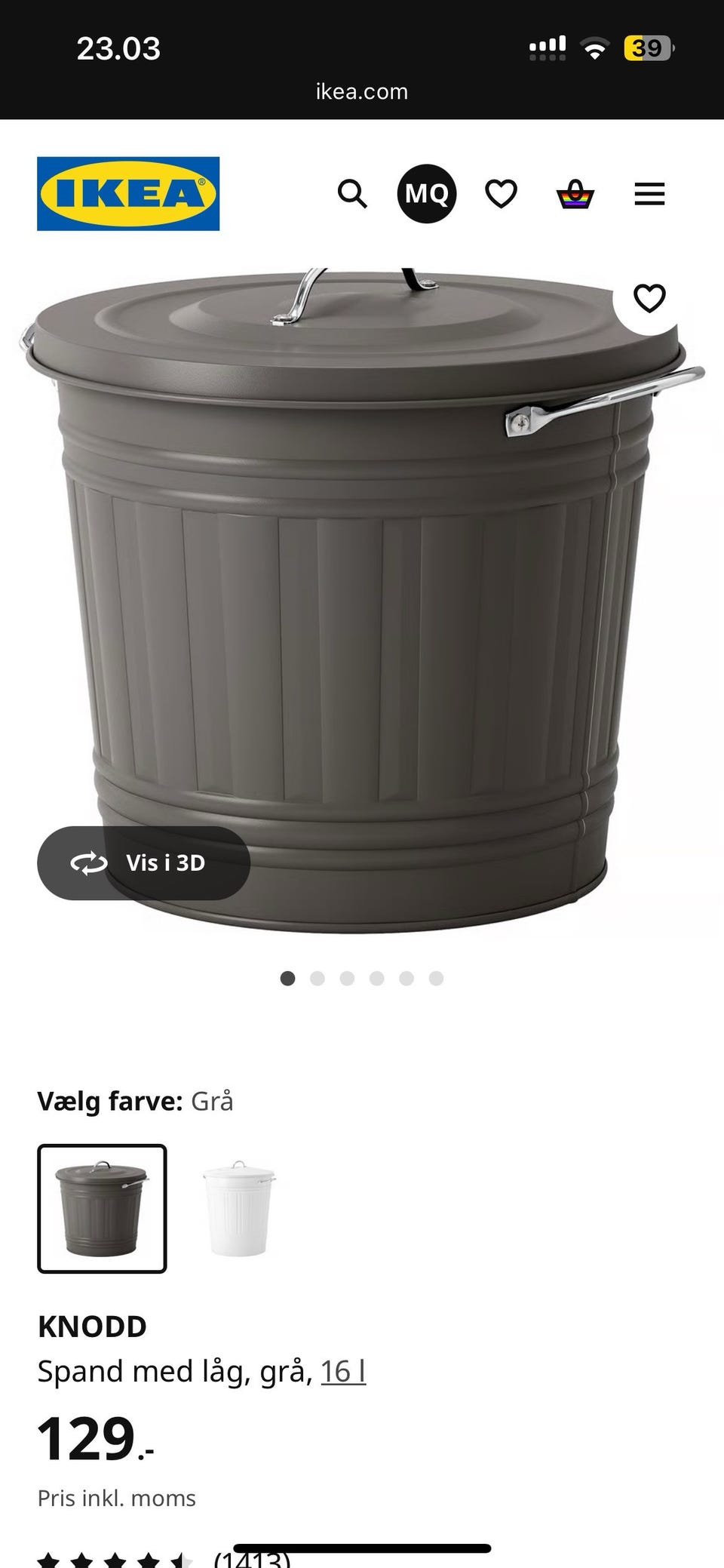Save KNODD bin to favourites
This screenshot has width=724, height=1568.
(x=649, y=299)
